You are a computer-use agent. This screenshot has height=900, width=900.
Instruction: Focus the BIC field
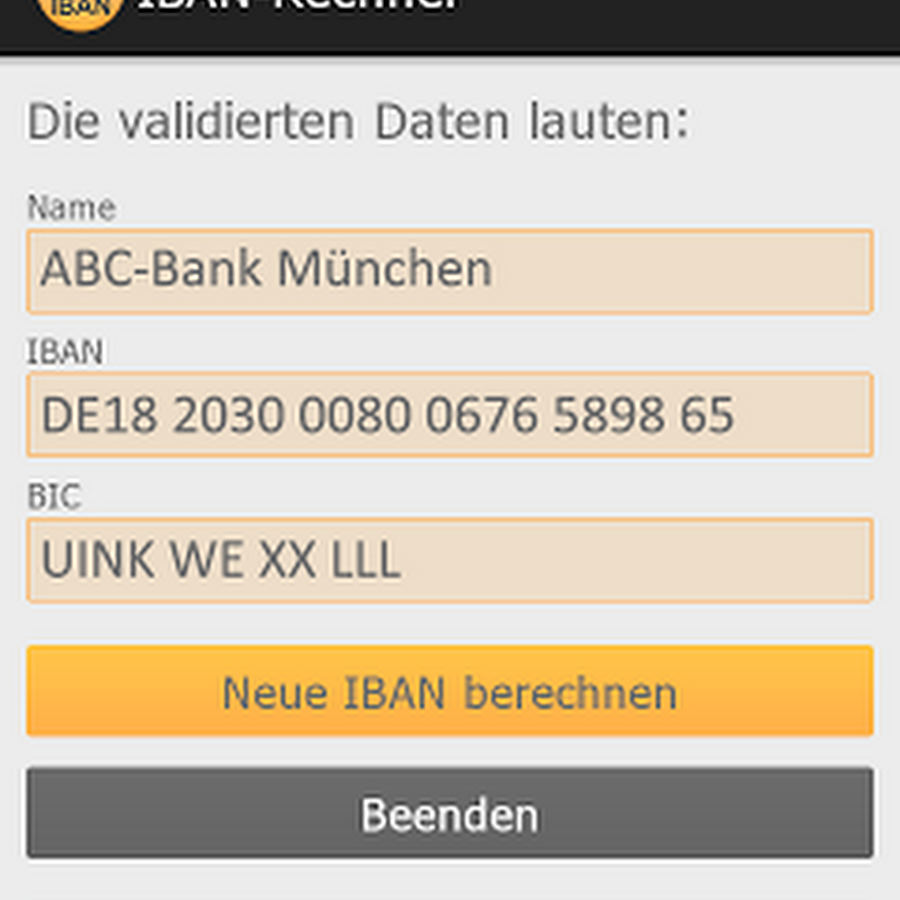pos(449,560)
